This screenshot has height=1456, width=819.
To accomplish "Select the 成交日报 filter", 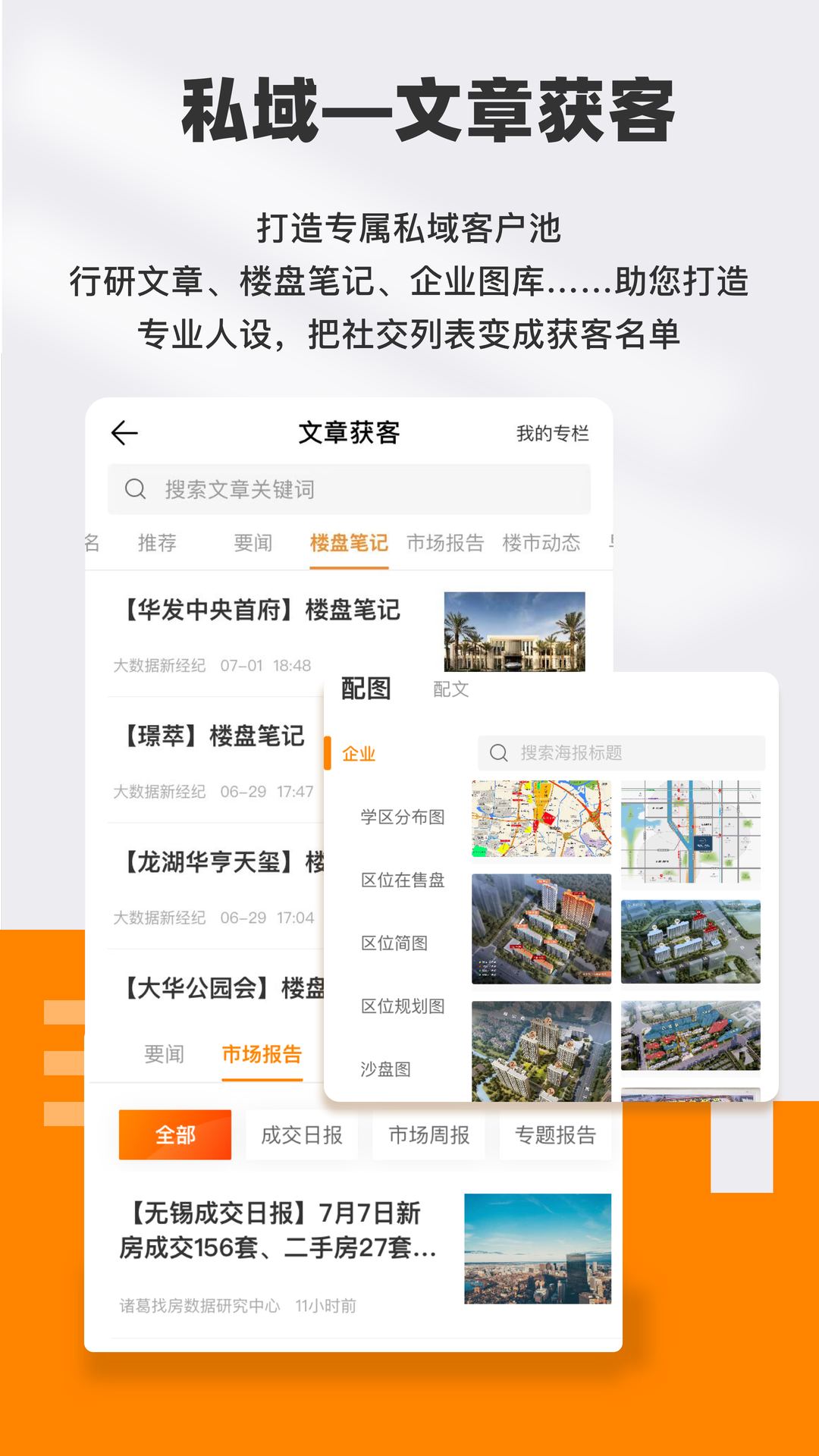I will pyautogui.click(x=302, y=1134).
